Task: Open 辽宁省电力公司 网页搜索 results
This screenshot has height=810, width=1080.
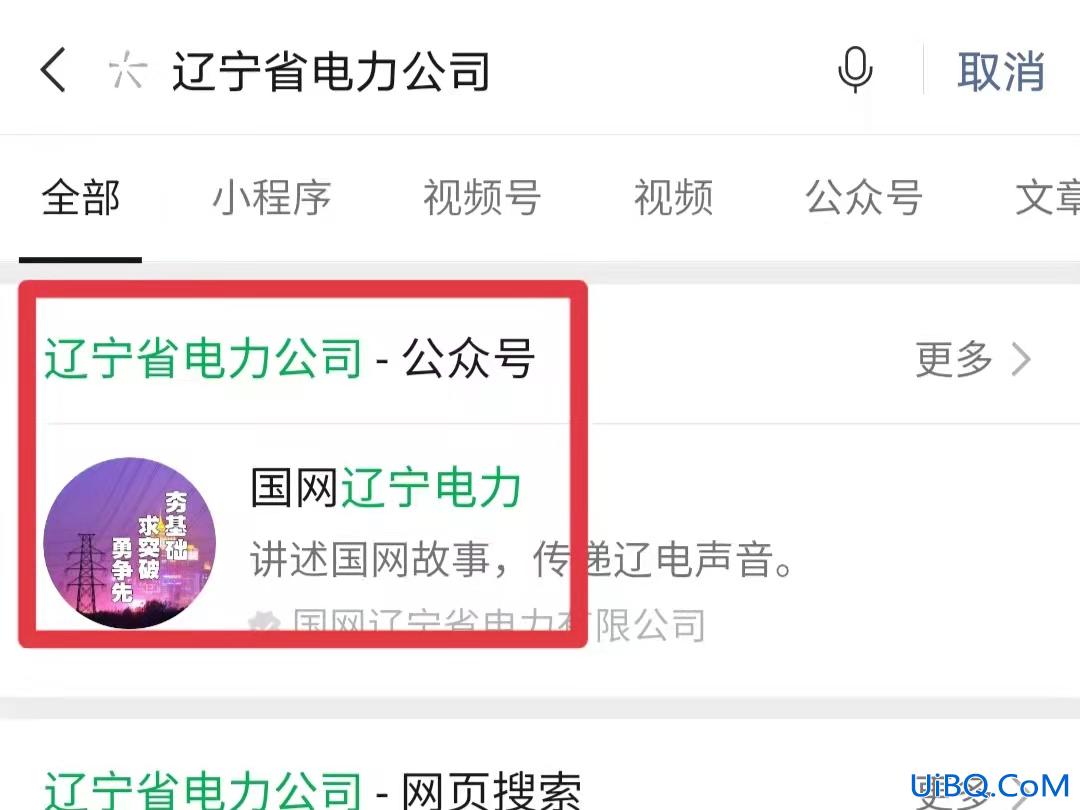Action: click(312, 790)
